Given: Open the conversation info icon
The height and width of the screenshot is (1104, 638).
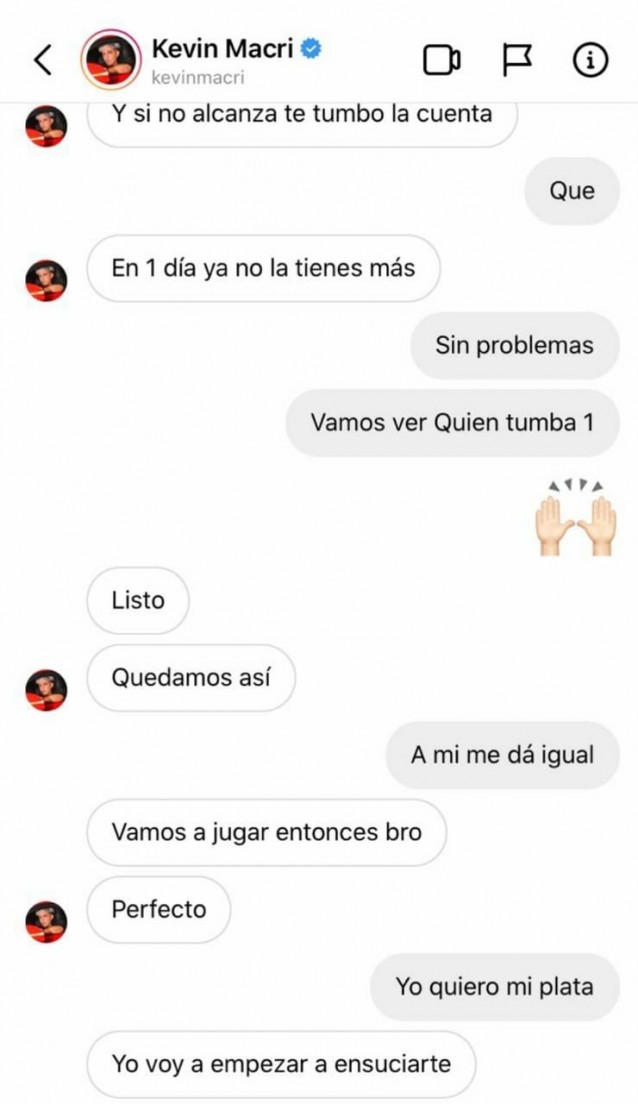Looking at the screenshot, I should coord(590,60).
